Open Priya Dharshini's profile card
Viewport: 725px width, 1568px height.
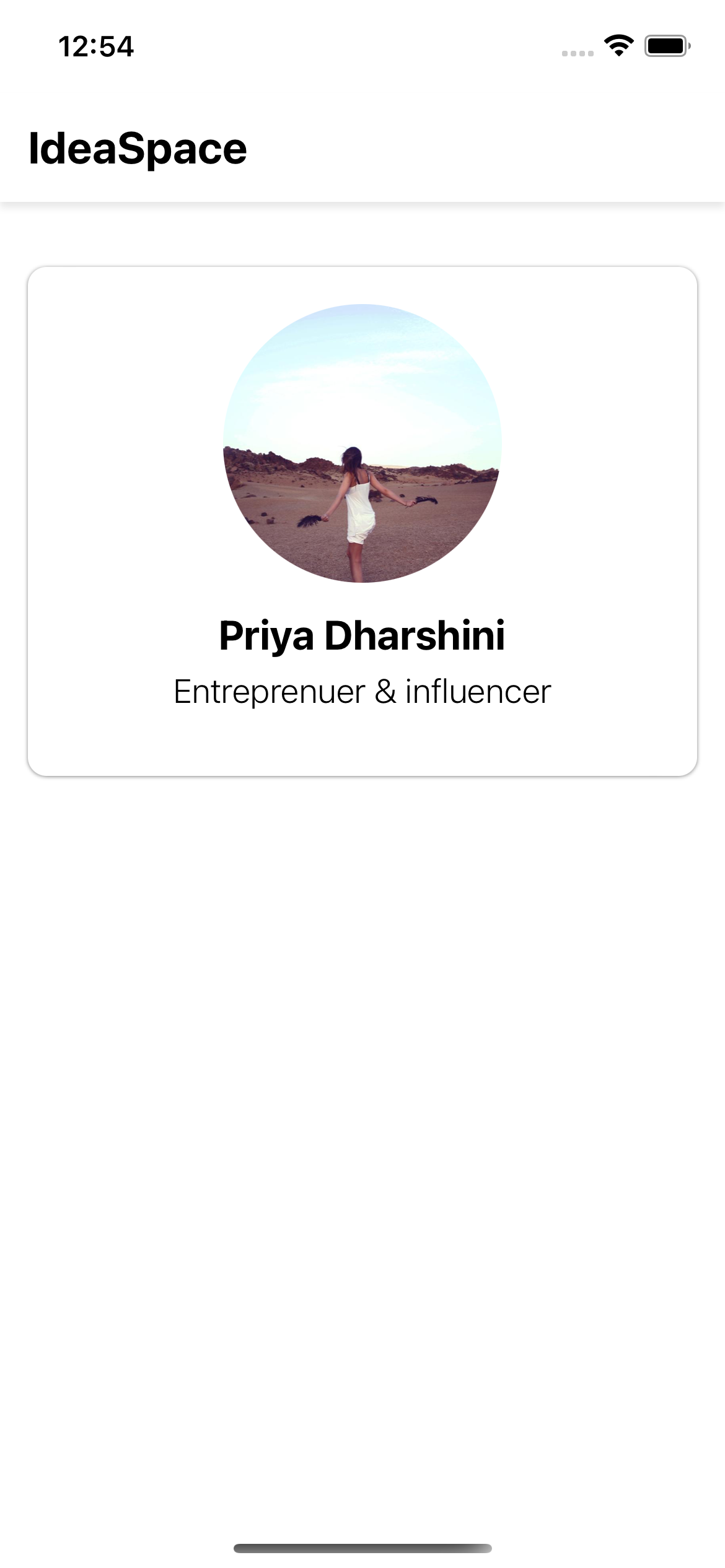362,520
